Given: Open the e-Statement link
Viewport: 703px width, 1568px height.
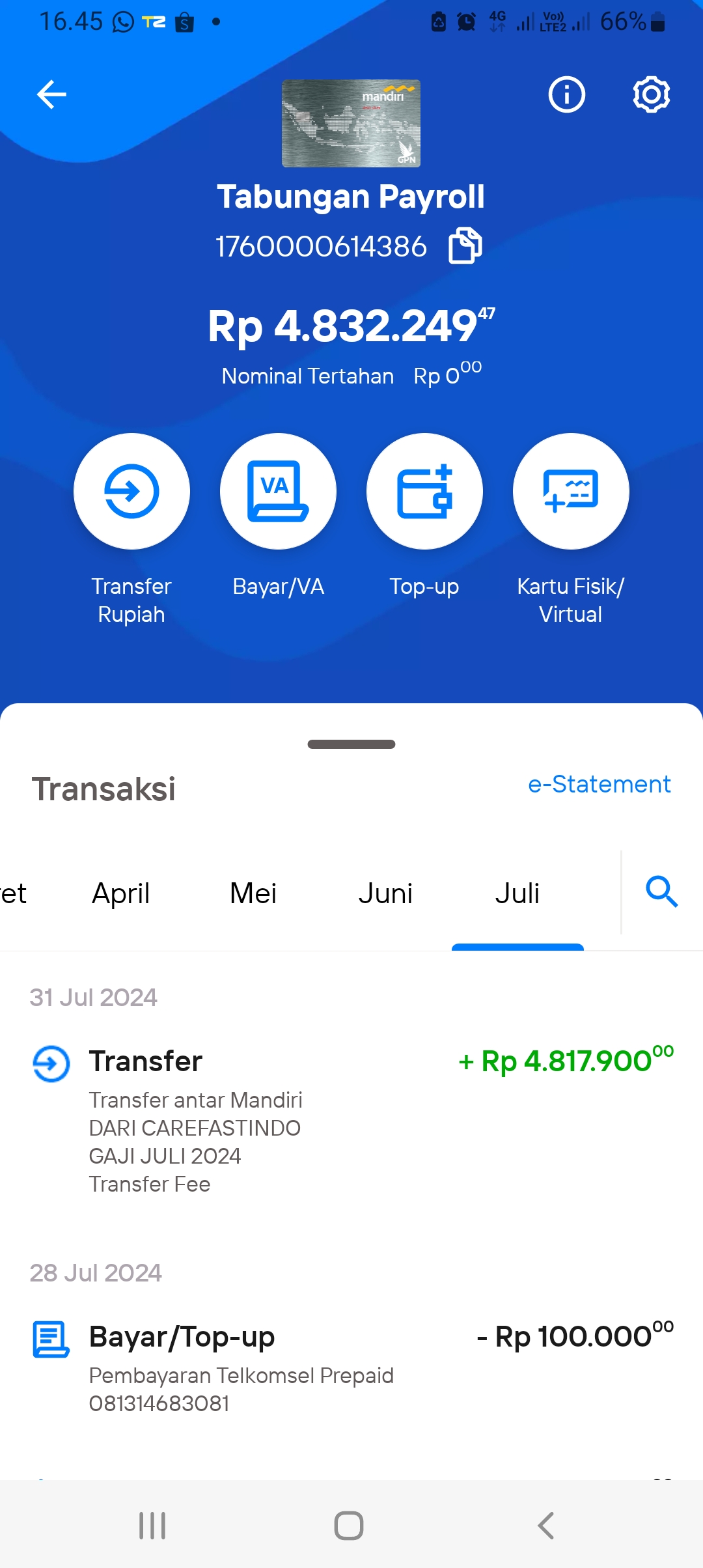Looking at the screenshot, I should coord(599,785).
